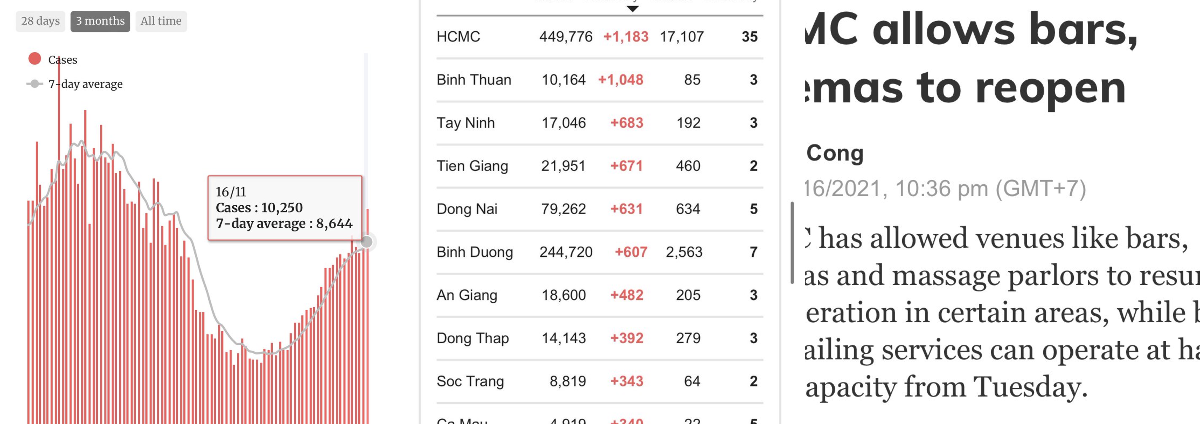Viewport: 1200px width, 424px height.
Task: Show All time chart data
Action: click(161, 21)
